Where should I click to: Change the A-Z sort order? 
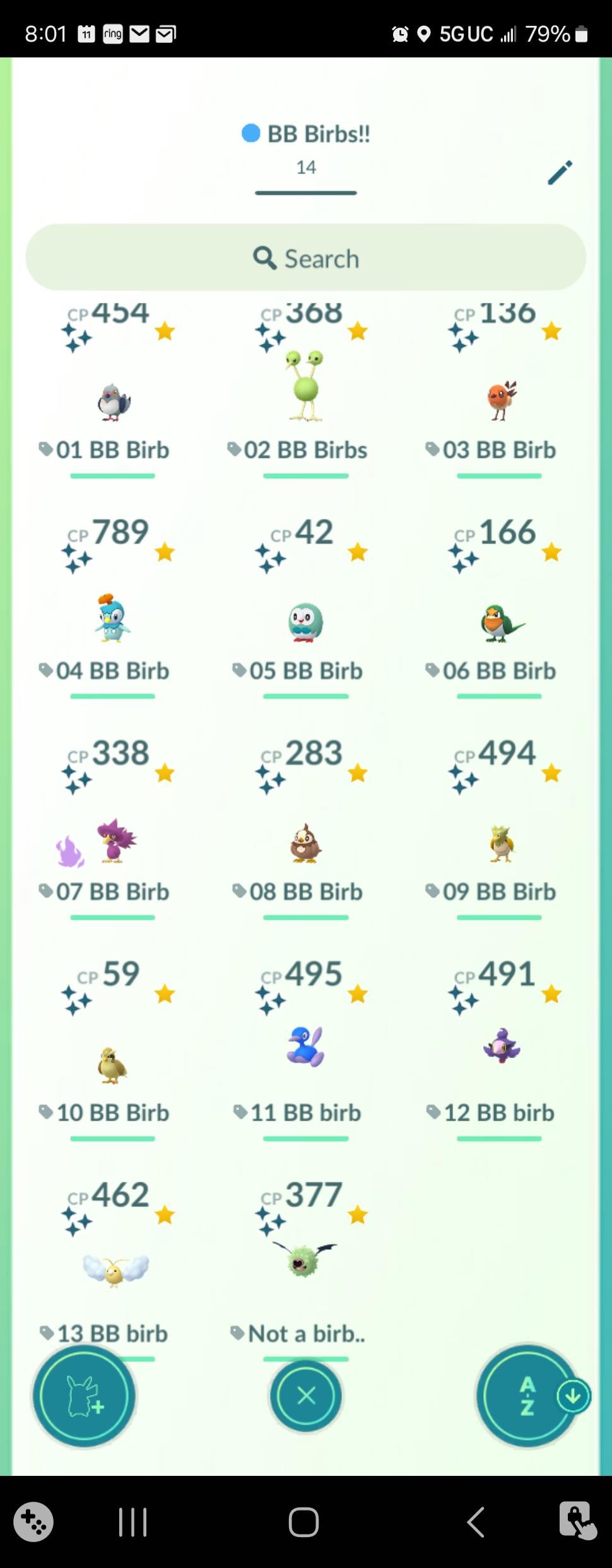coord(527,1396)
